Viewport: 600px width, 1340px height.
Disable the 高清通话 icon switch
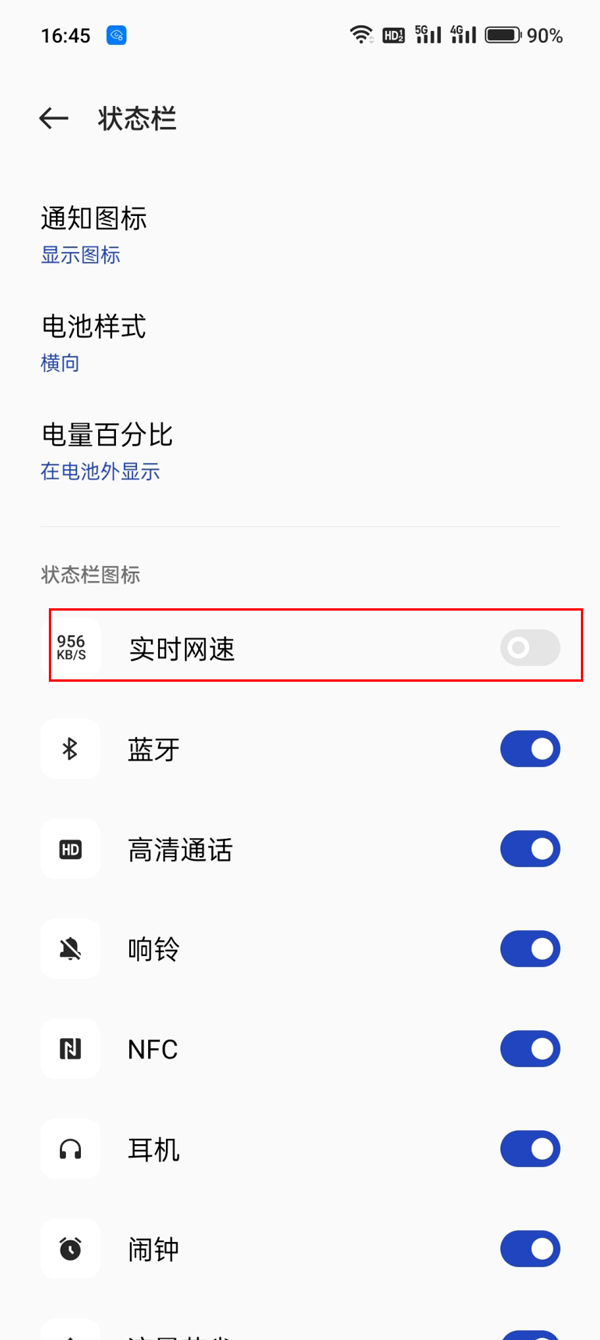tap(530, 849)
